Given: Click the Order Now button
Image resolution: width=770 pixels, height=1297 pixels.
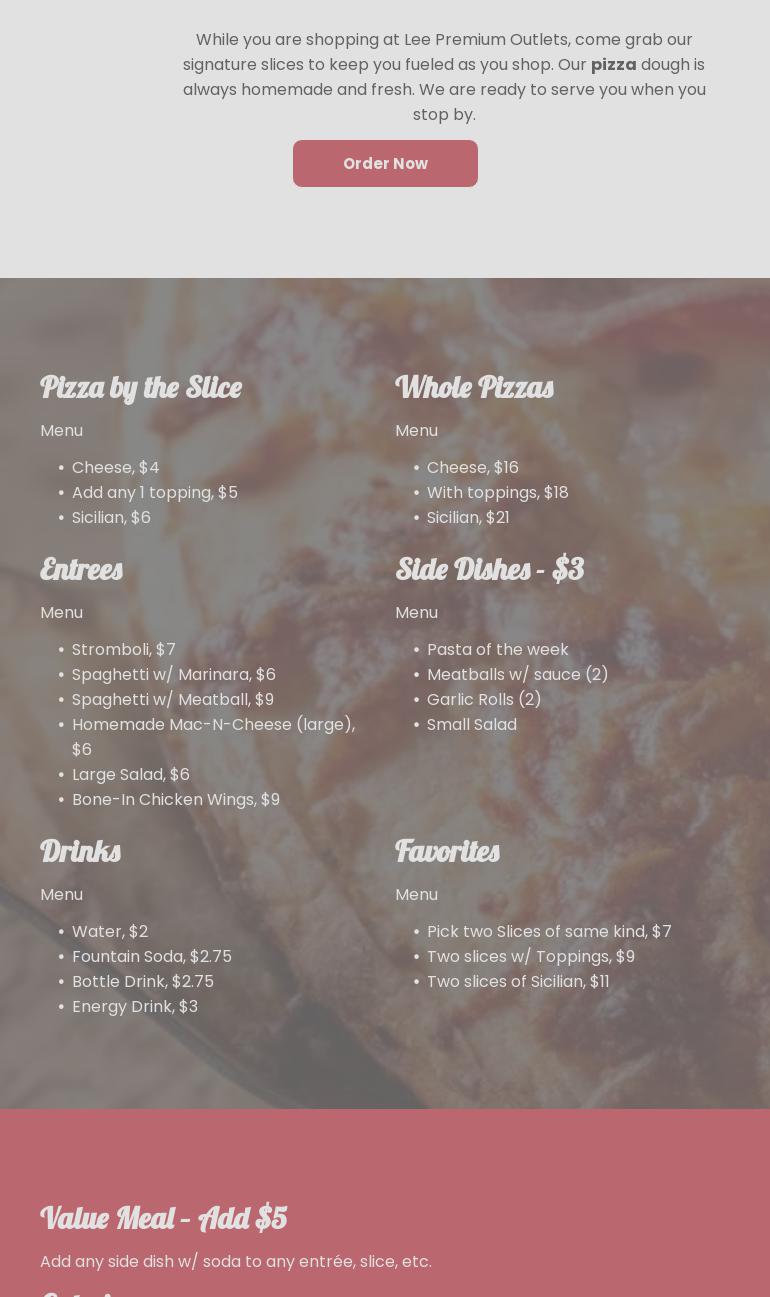Looking at the screenshot, I should 385,163.
